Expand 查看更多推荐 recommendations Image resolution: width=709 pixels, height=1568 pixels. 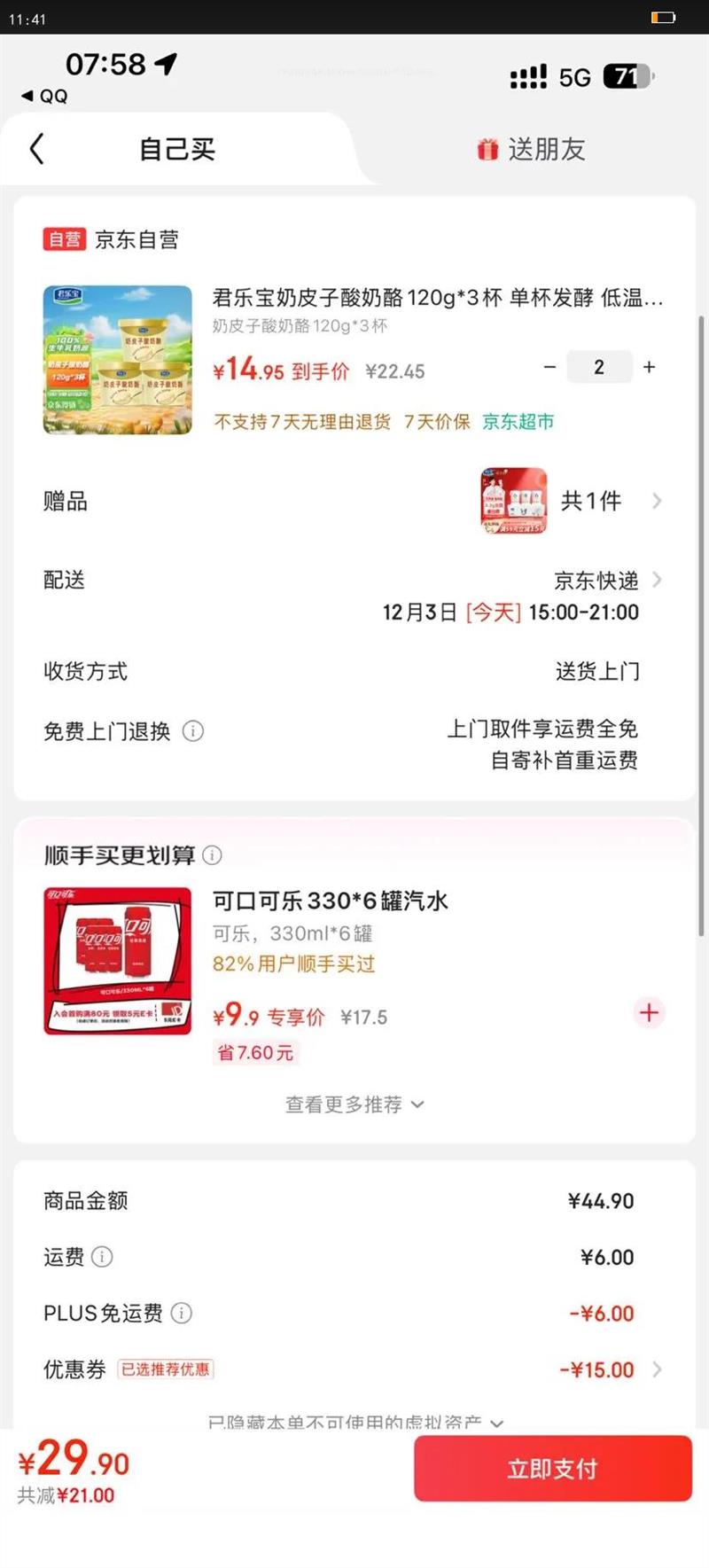pyautogui.click(x=354, y=1104)
